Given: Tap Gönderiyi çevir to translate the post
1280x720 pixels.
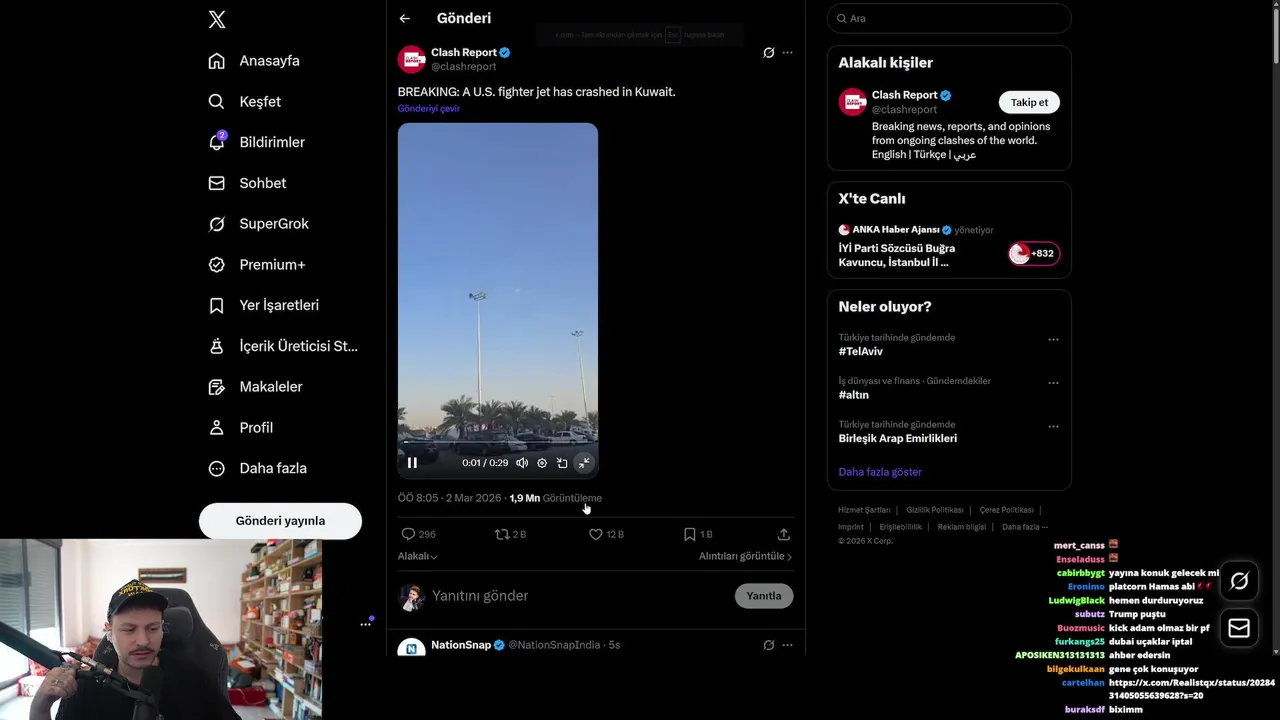Looking at the screenshot, I should 428,108.
